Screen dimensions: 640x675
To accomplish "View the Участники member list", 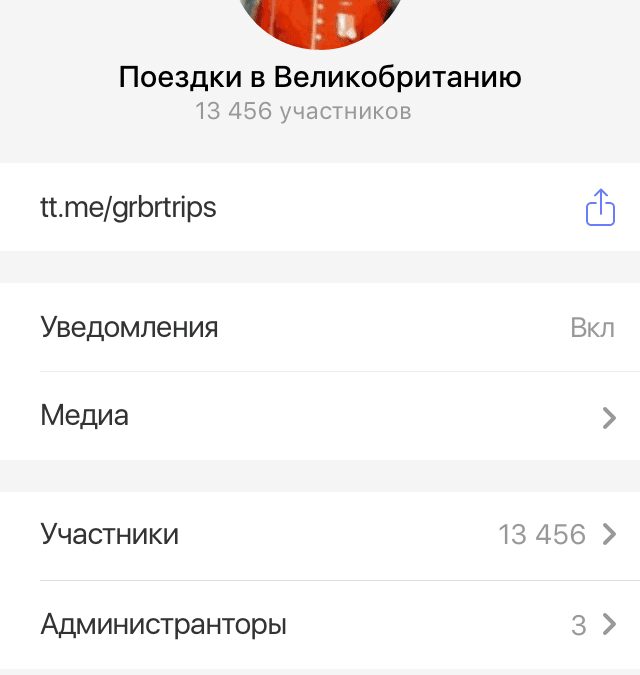I will click(x=320, y=535).
